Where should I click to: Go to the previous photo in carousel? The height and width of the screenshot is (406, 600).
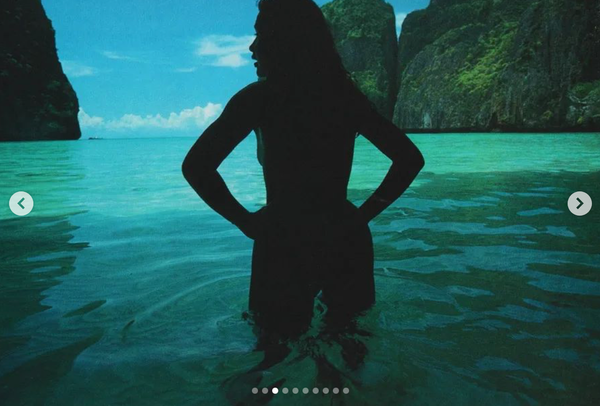coord(21,204)
